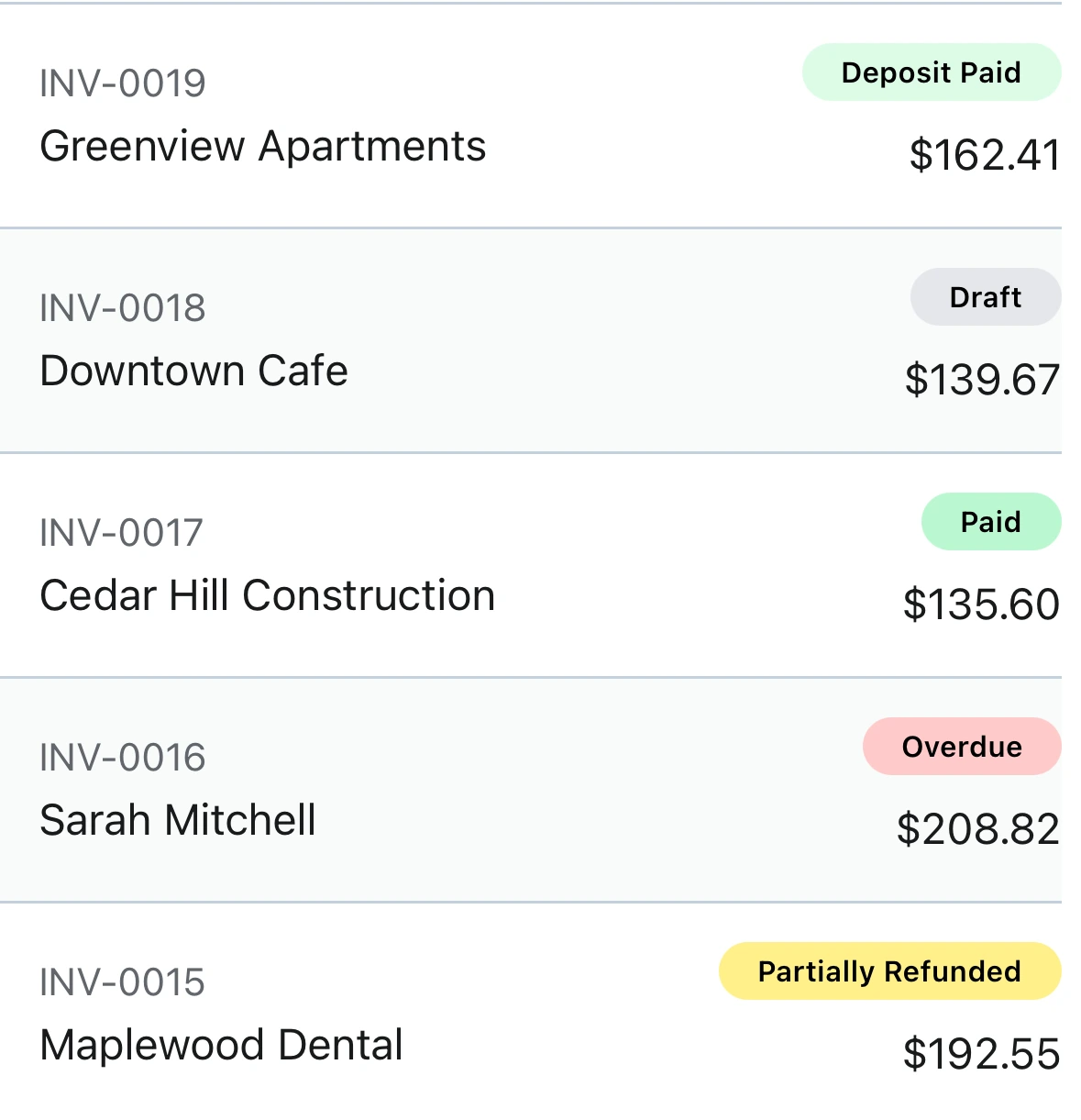Image resolution: width=1081 pixels, height=1120 pixels.
Task: Select the Sarah Mitchell client name
Action: pos(178,820)
